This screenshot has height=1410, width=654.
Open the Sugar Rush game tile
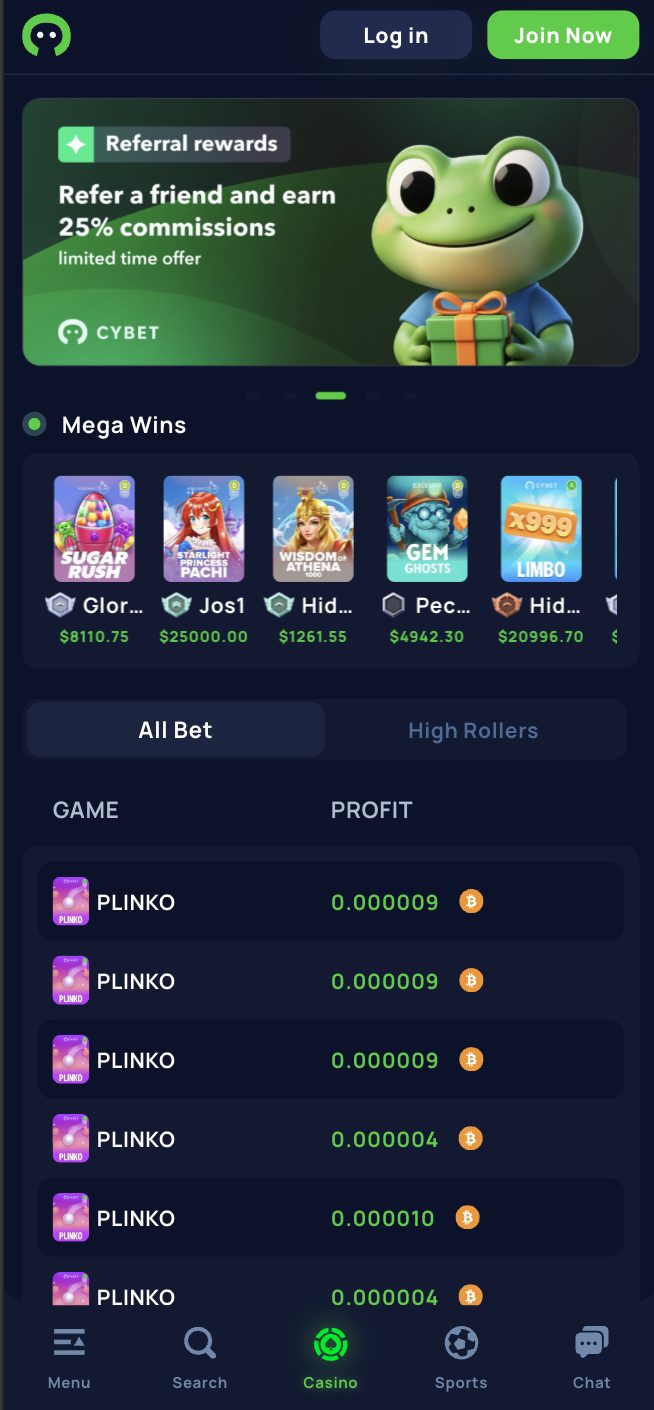(94, 529)
